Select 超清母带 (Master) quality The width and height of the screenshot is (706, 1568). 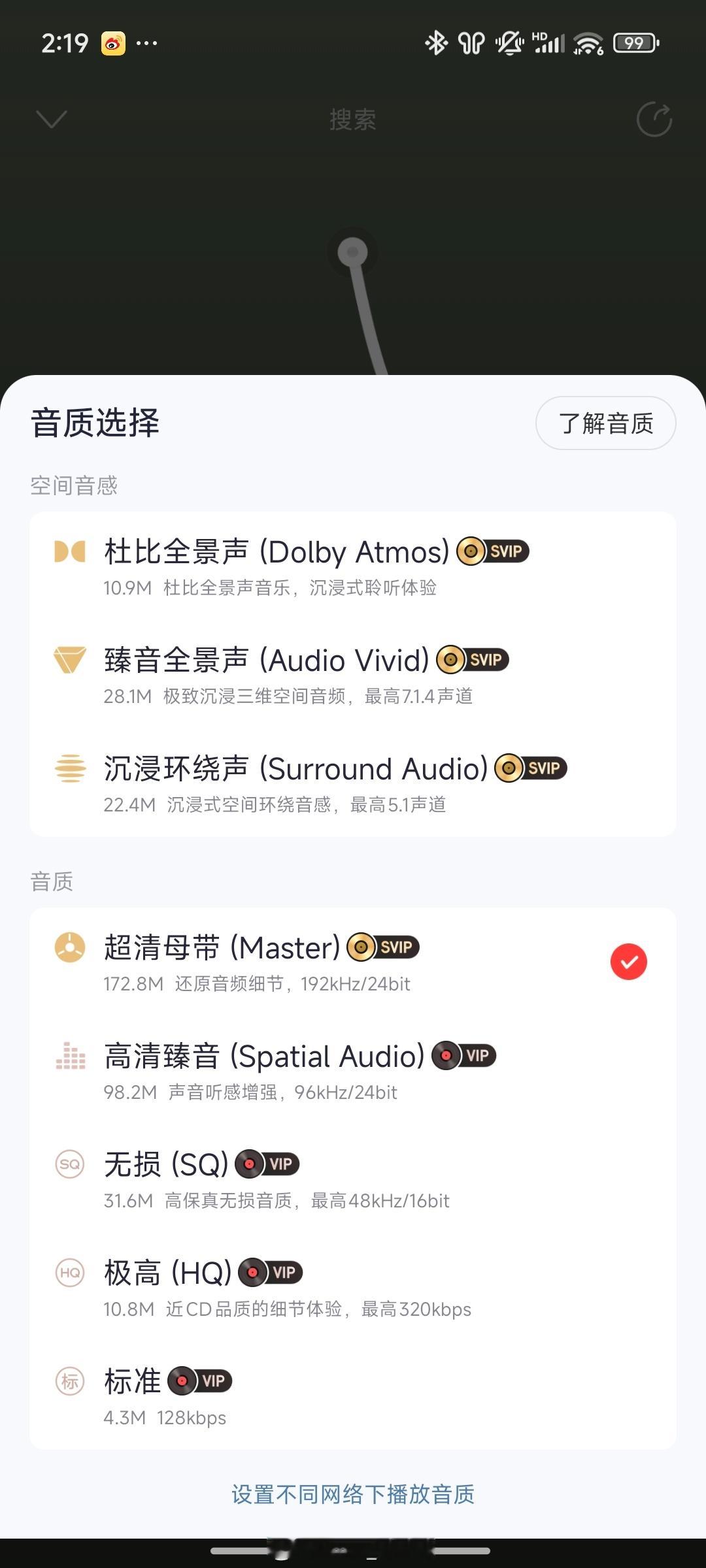[x=353, y=962]
